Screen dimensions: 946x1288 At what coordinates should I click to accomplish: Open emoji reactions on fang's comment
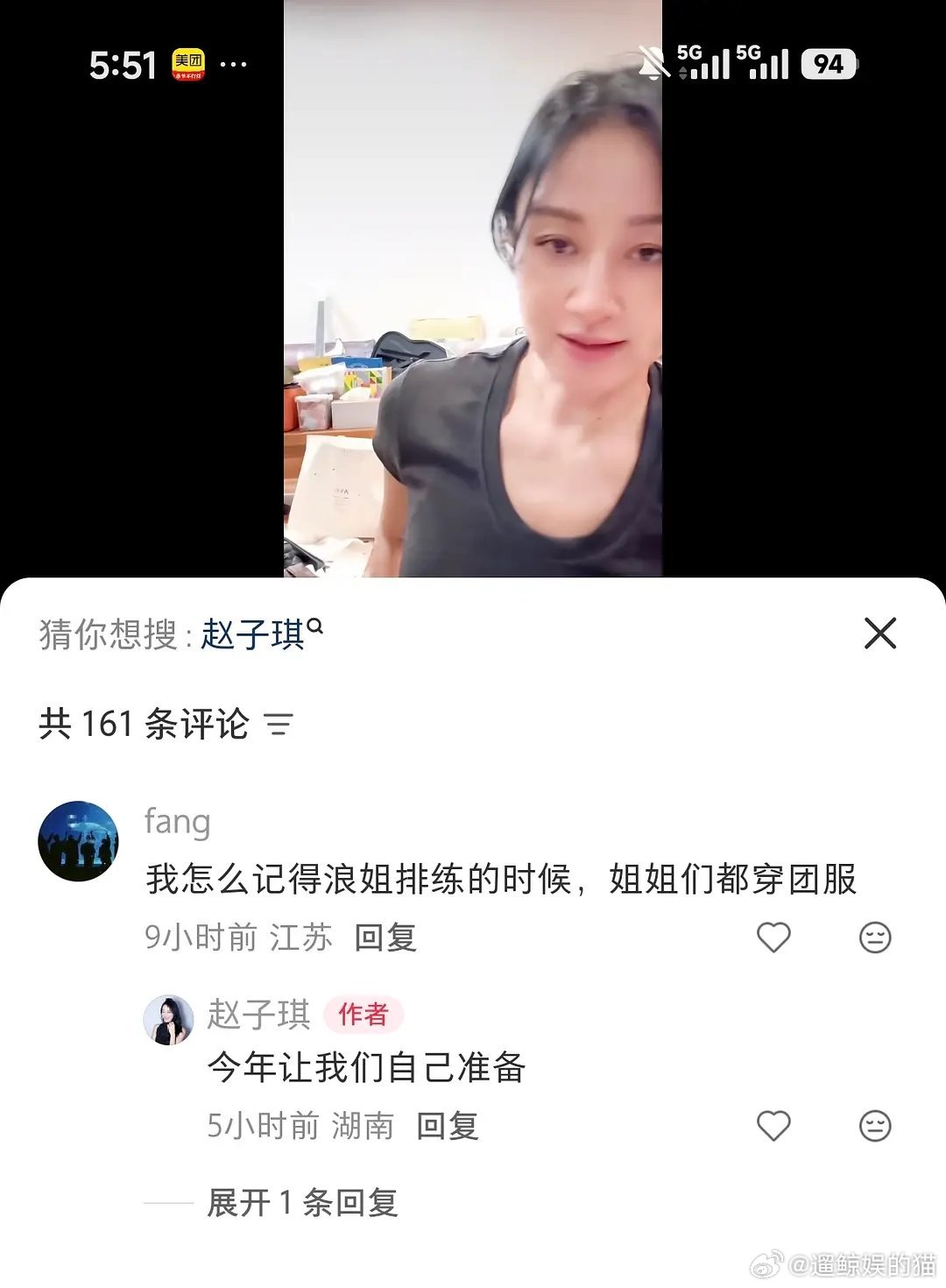tap(872, 937)
